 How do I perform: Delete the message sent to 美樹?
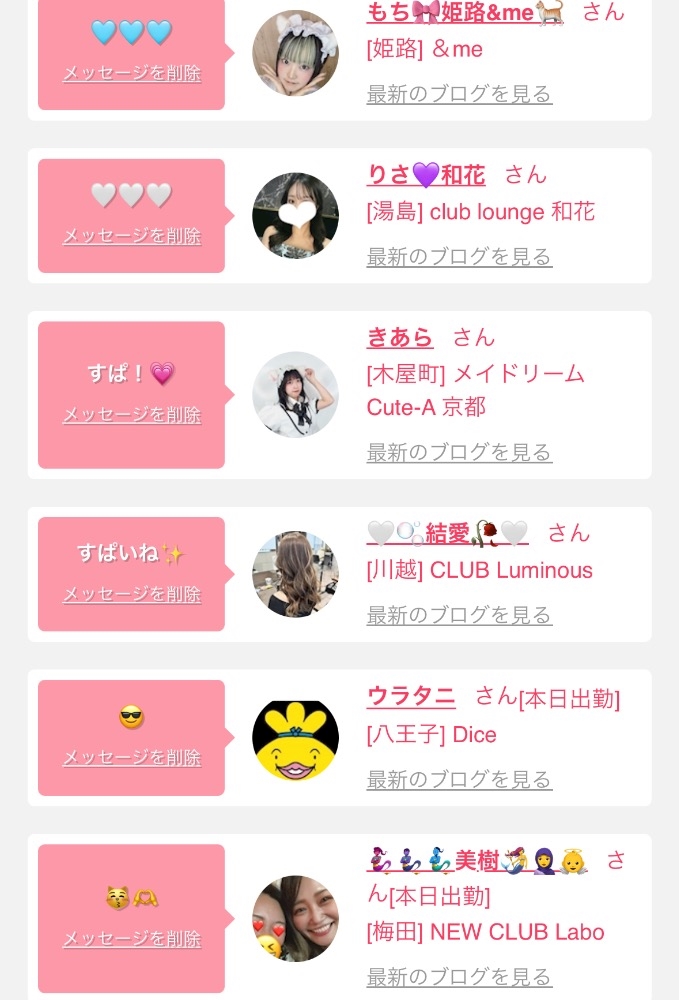click(132, 939)
